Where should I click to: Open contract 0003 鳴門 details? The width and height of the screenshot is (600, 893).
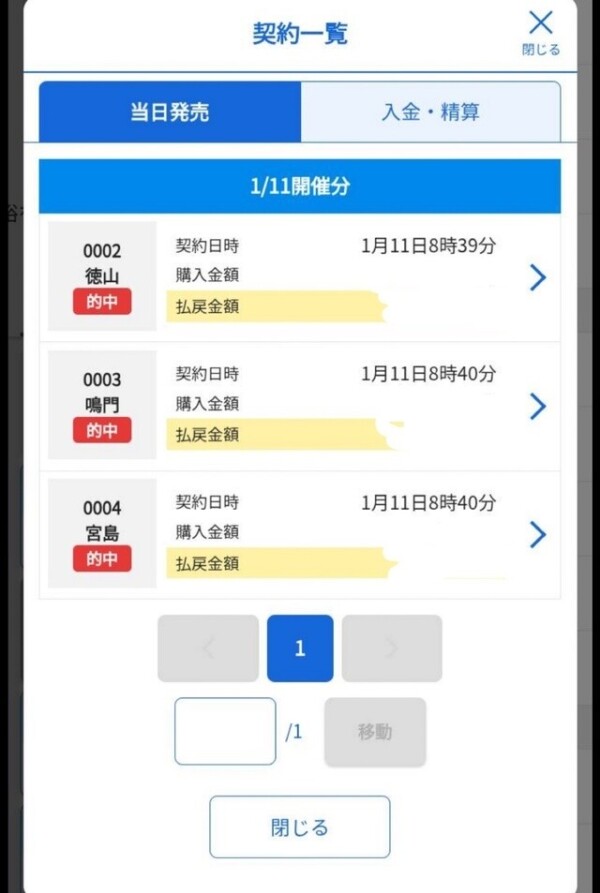click(x=537, y=406)
